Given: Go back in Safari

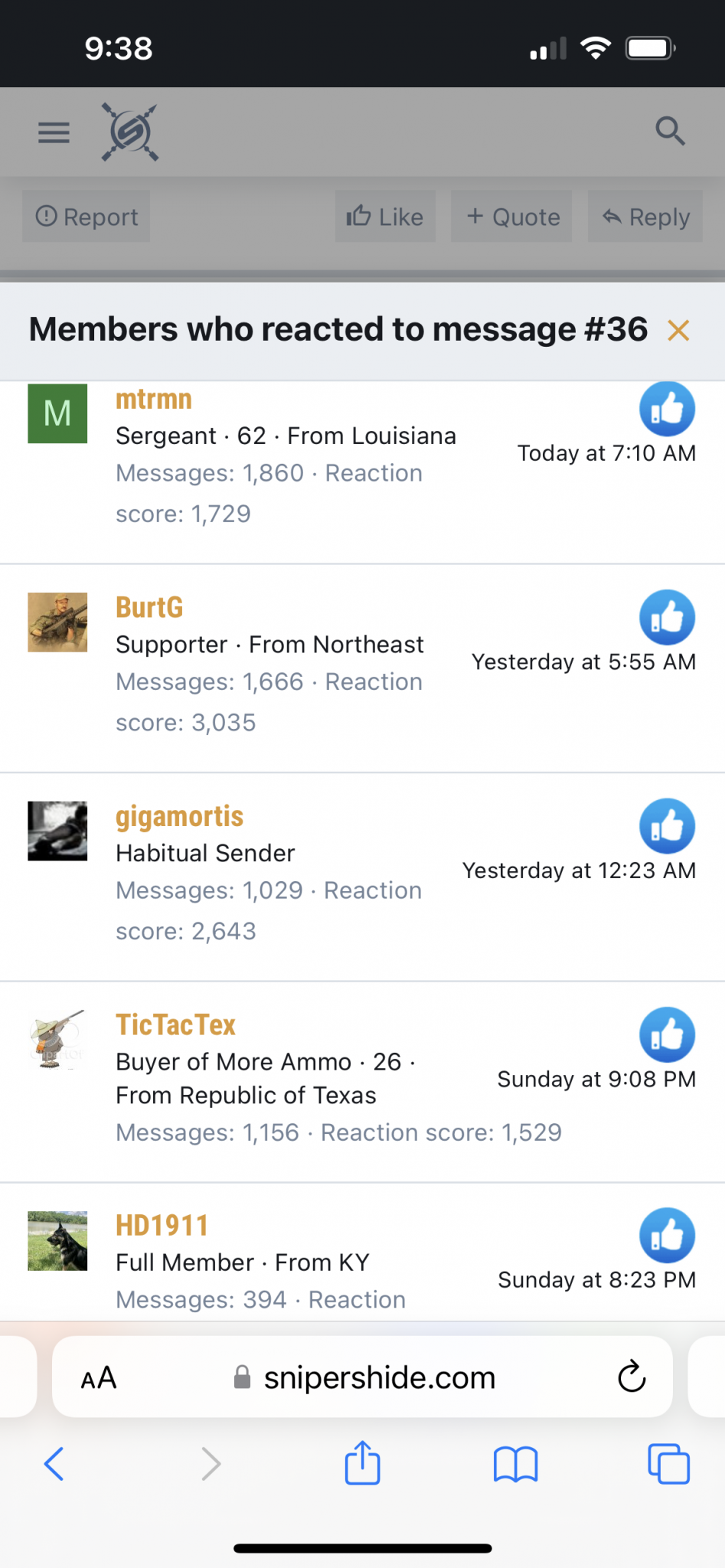Looking at the screenshot, I should [54, 1464].
